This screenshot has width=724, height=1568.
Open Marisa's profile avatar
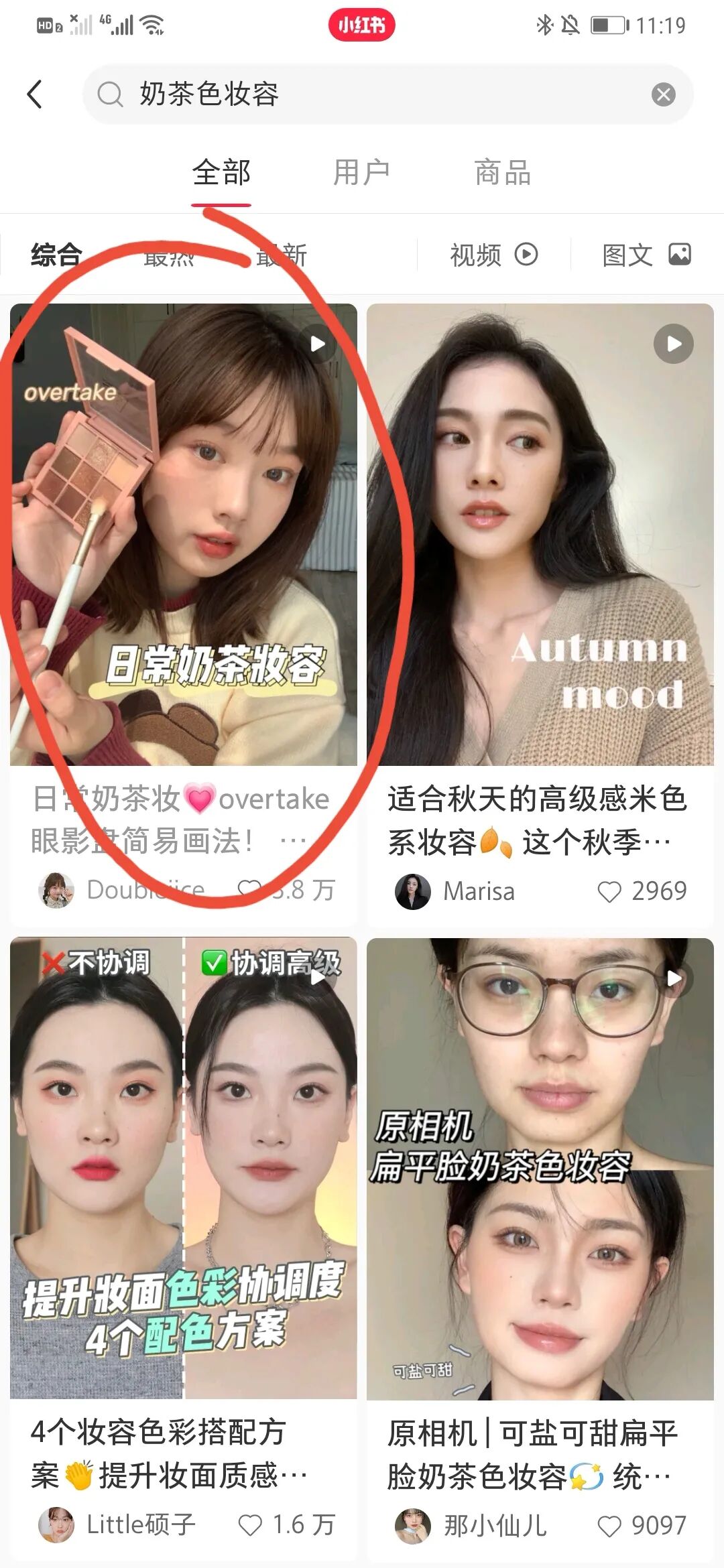(412, 891)
